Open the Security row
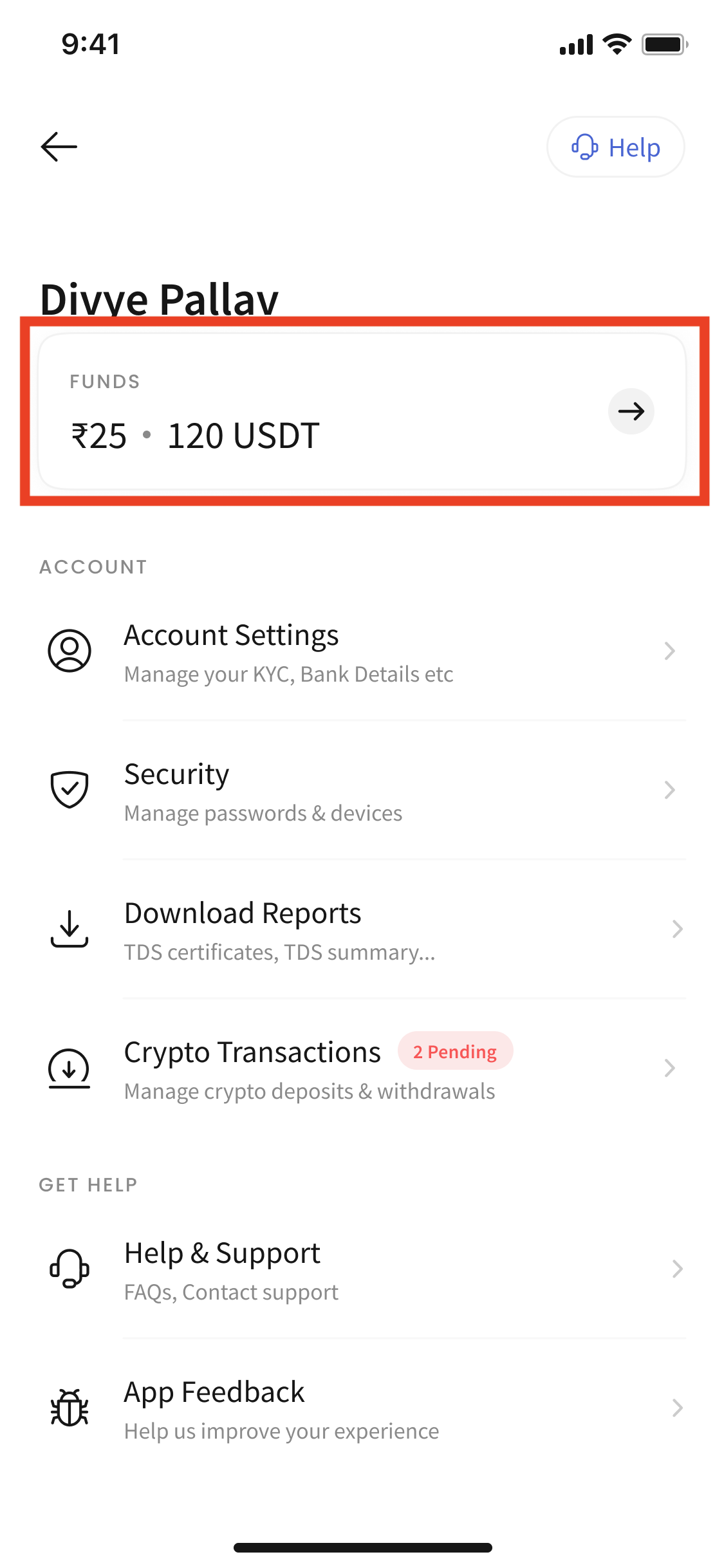 tap(362, 790)
